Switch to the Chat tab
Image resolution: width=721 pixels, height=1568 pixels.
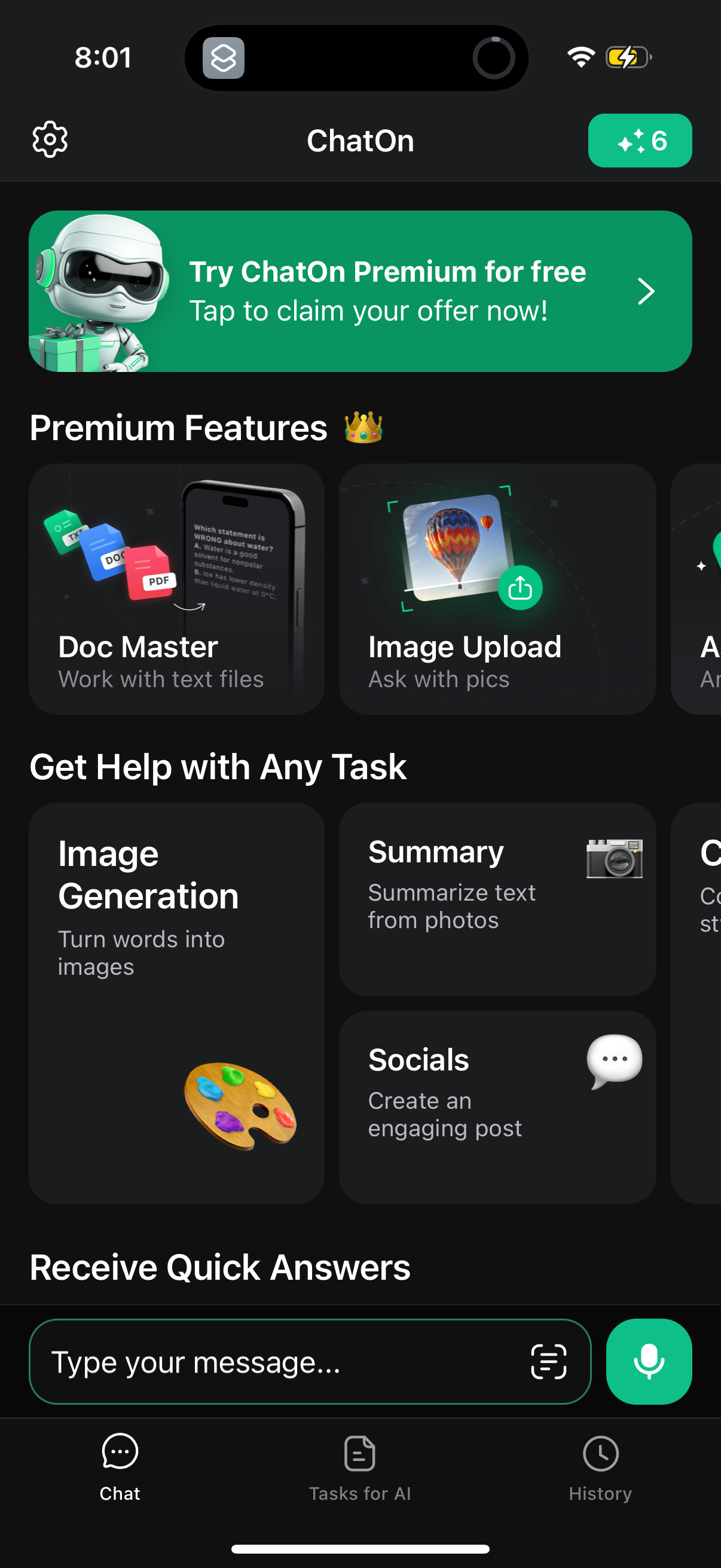120,1467
